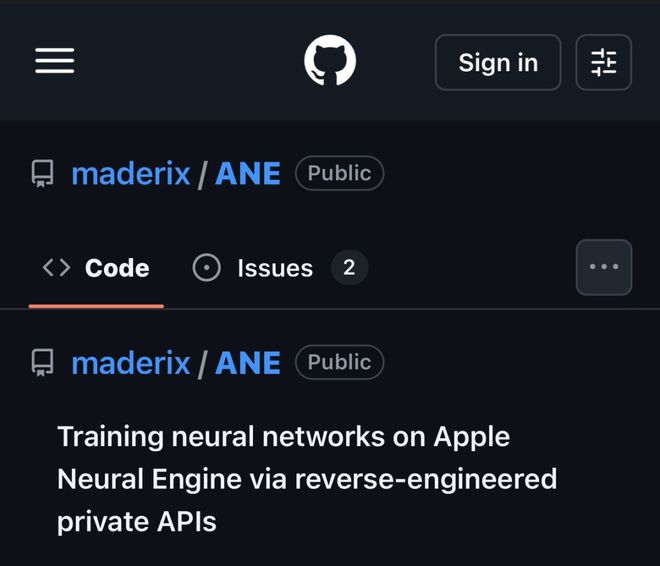
Task: Open the appearance settings sliders icon
Action: pos(604,62)
